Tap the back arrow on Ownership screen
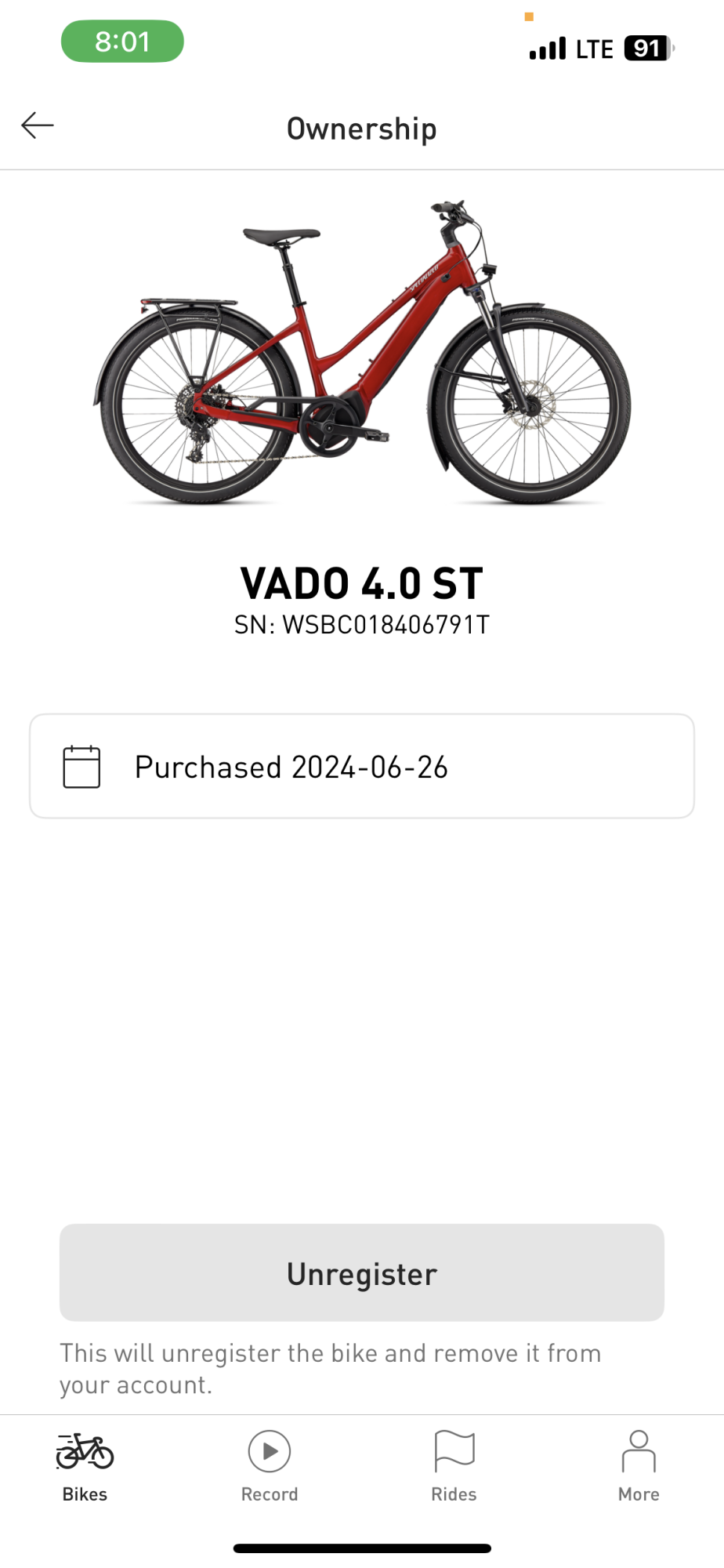The width and height of the screenshot is (724, 1568). (38, 125)
